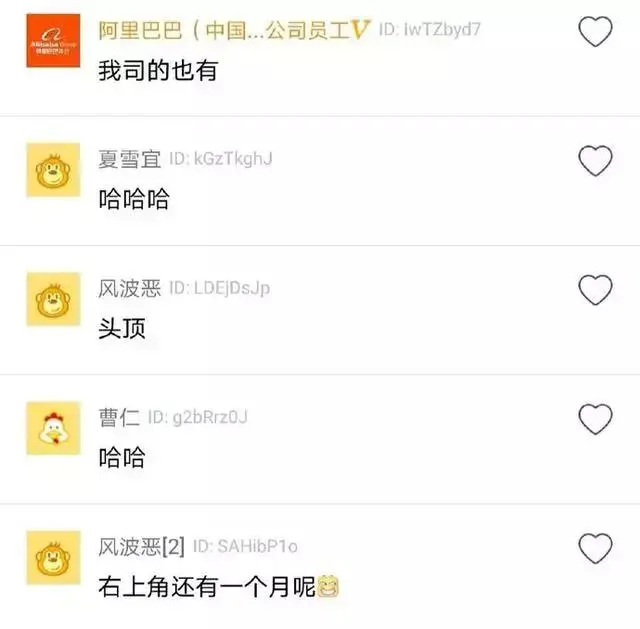Tap 曹仁's chicken avatar
Screen dimensions: 640x629
tap(53, 428)
